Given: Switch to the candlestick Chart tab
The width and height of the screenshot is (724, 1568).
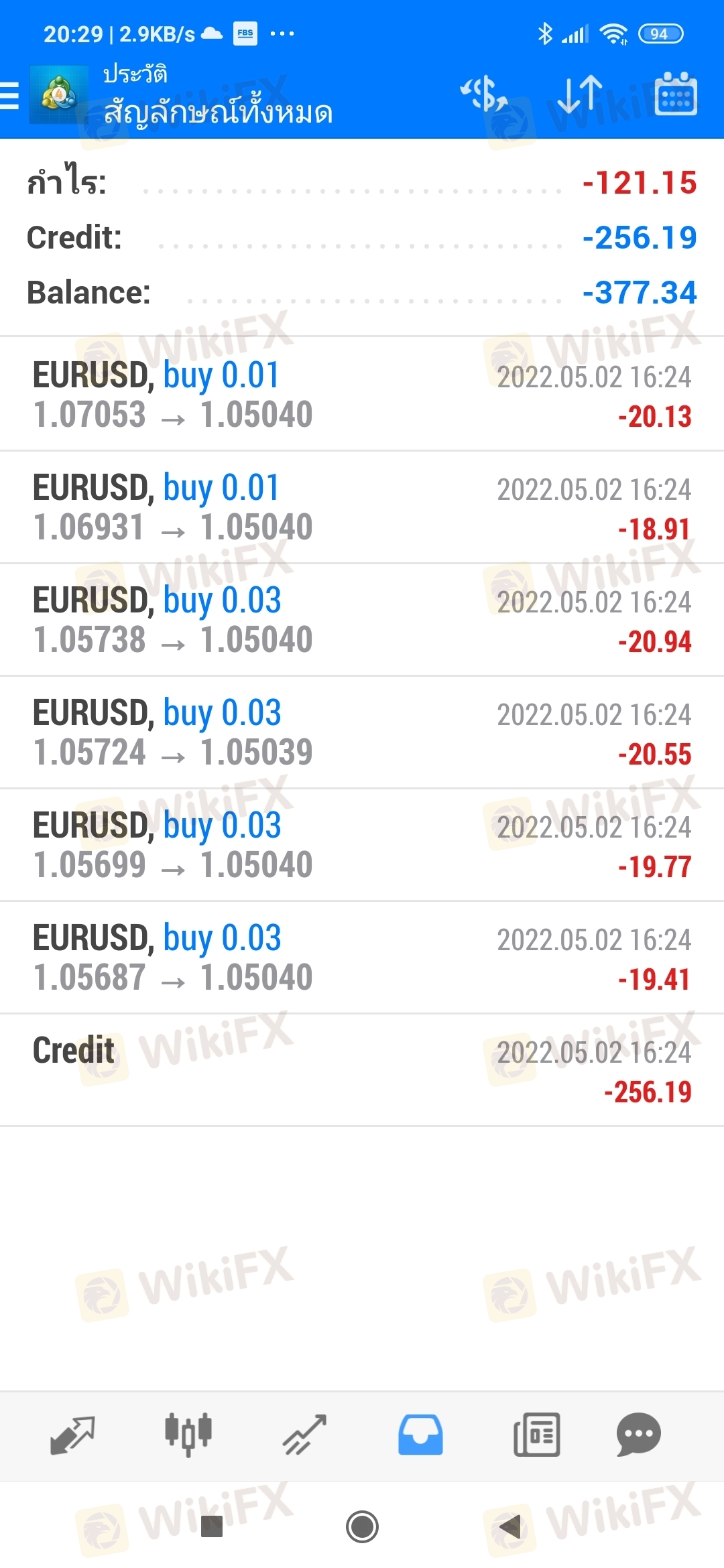Looking at the screenshot, I should [x=188, y=1435].
